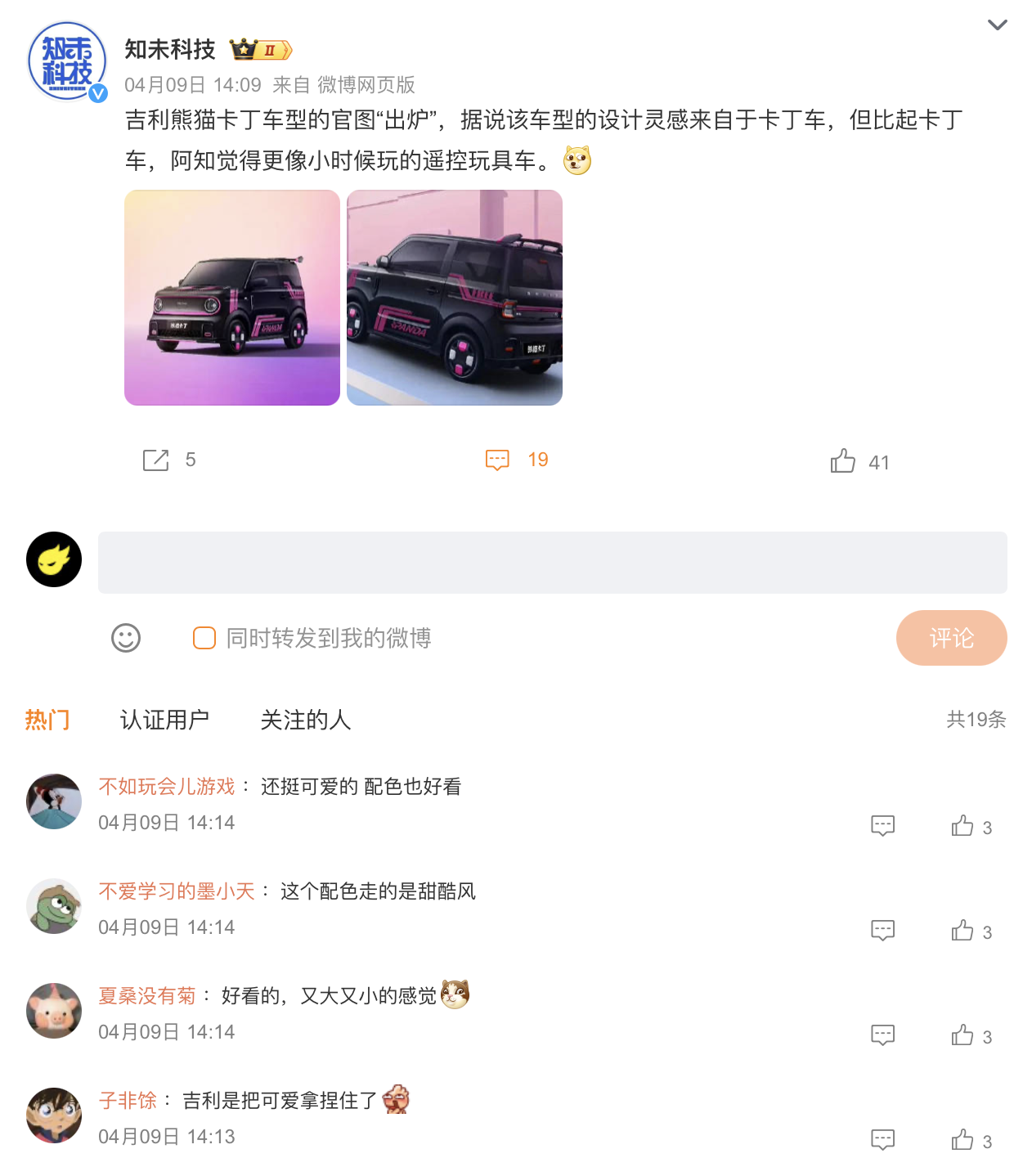
Task: Switch to the 认证用户 comments tab
Action: (164, 720)
